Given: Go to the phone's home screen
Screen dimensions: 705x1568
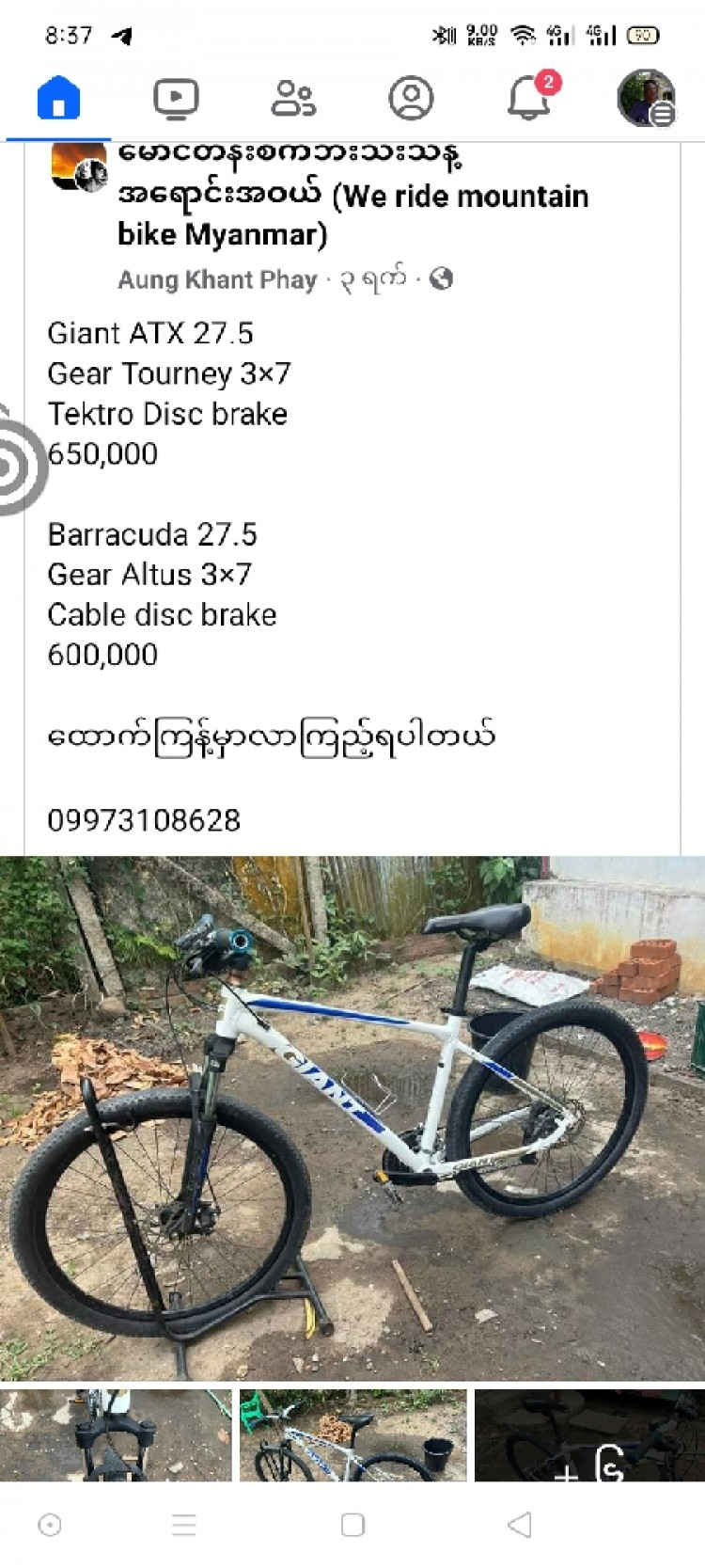Looking at the screenshot, I should click(352, 1525).
